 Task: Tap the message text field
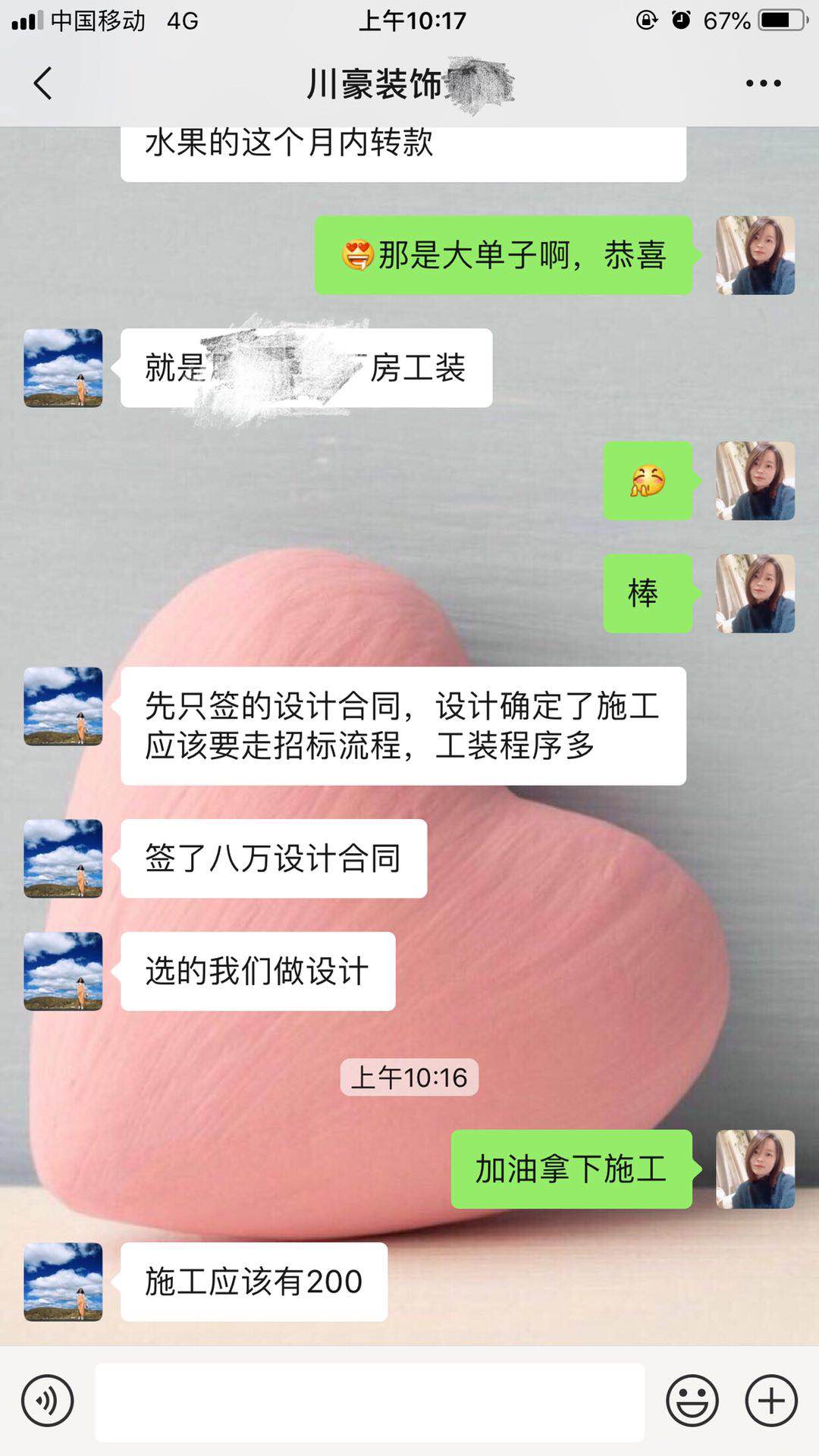click(370, 1402)
